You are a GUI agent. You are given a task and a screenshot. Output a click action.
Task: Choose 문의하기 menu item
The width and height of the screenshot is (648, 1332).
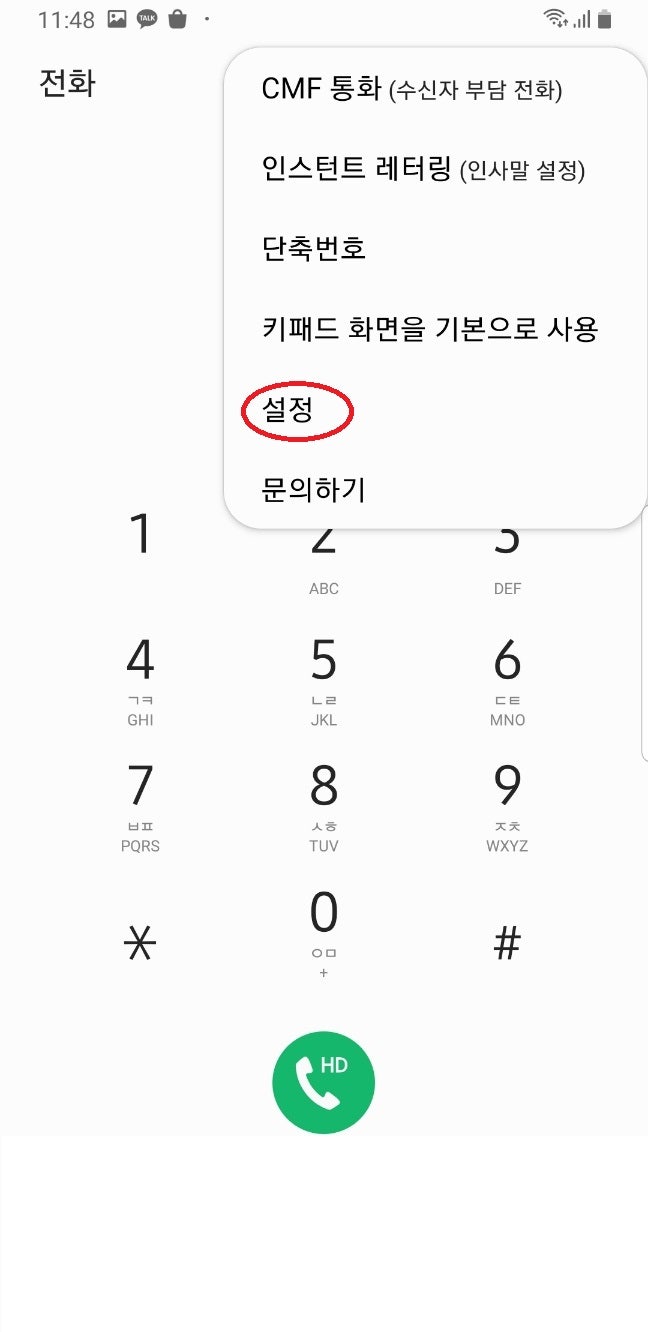[x=313, y=489]
